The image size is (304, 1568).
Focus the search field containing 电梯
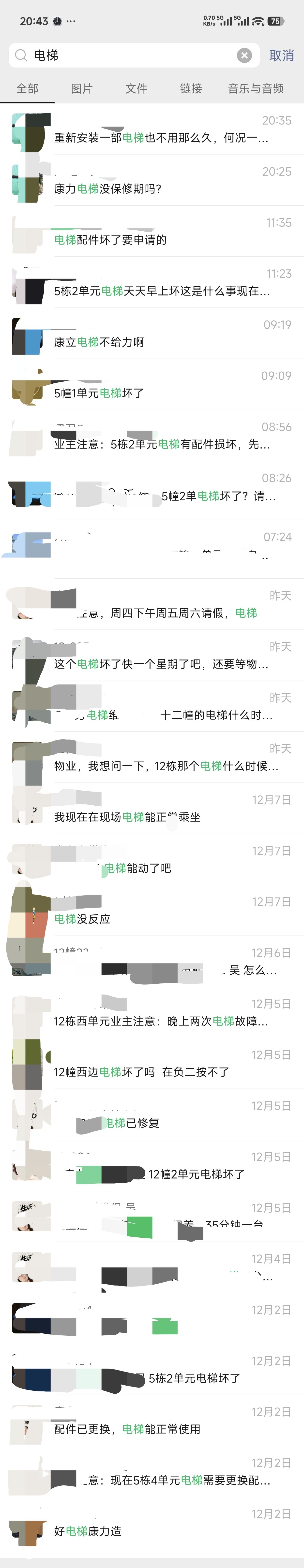(x=122, y=56)
